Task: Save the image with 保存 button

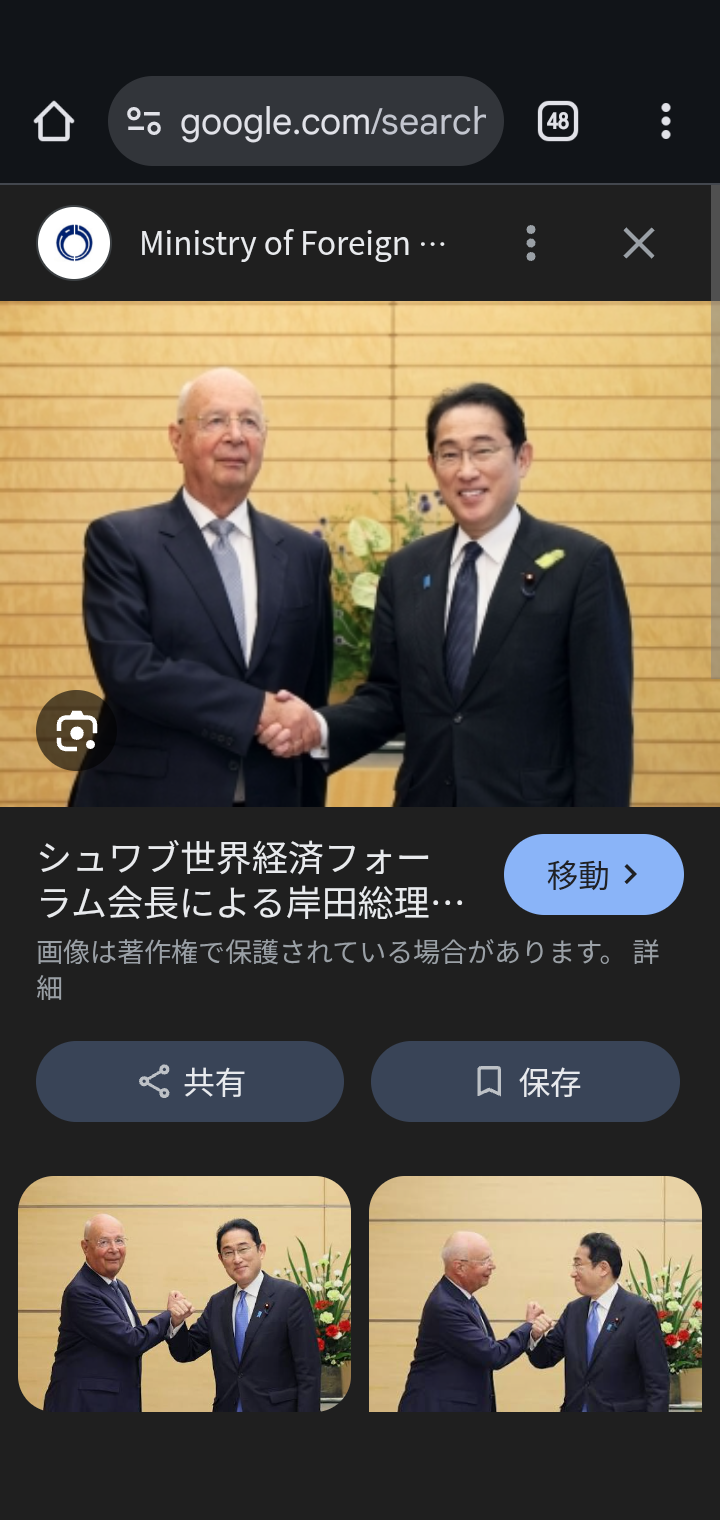Action: (525, 1081)
